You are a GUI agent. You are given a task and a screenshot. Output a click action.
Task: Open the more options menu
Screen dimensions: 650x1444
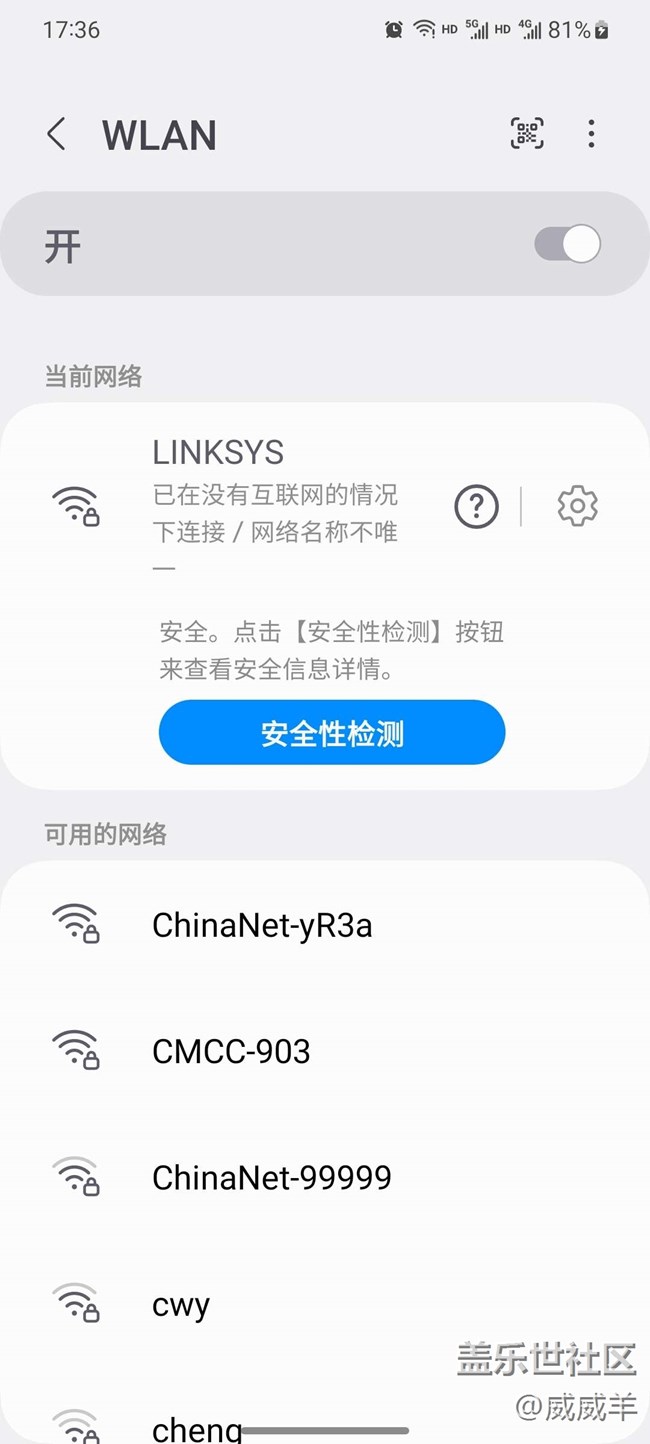pyautogui.click(x=591, y=133)
